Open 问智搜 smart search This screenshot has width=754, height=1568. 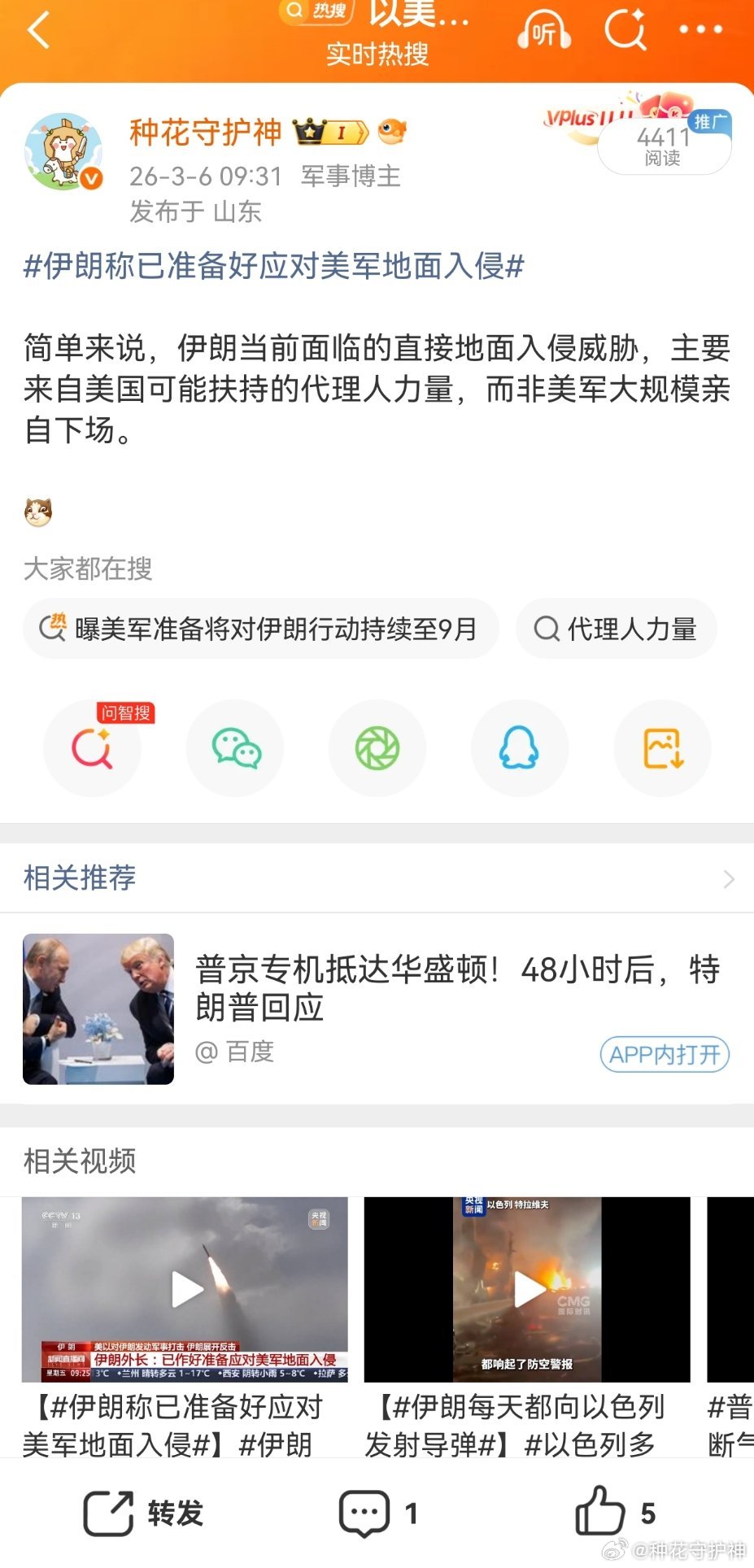(92, 747)
